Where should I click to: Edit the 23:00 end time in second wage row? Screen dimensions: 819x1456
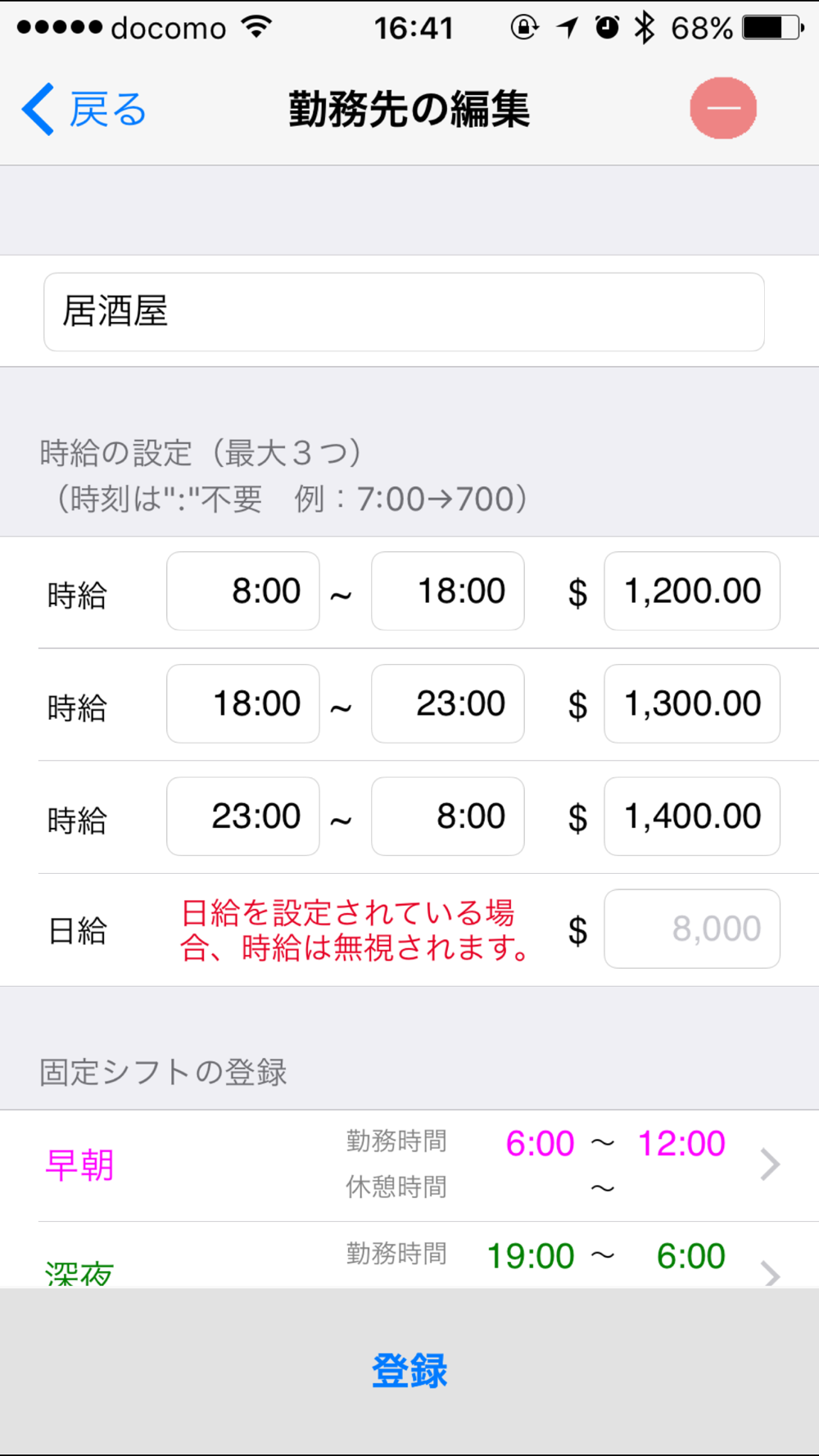(448, 703)
